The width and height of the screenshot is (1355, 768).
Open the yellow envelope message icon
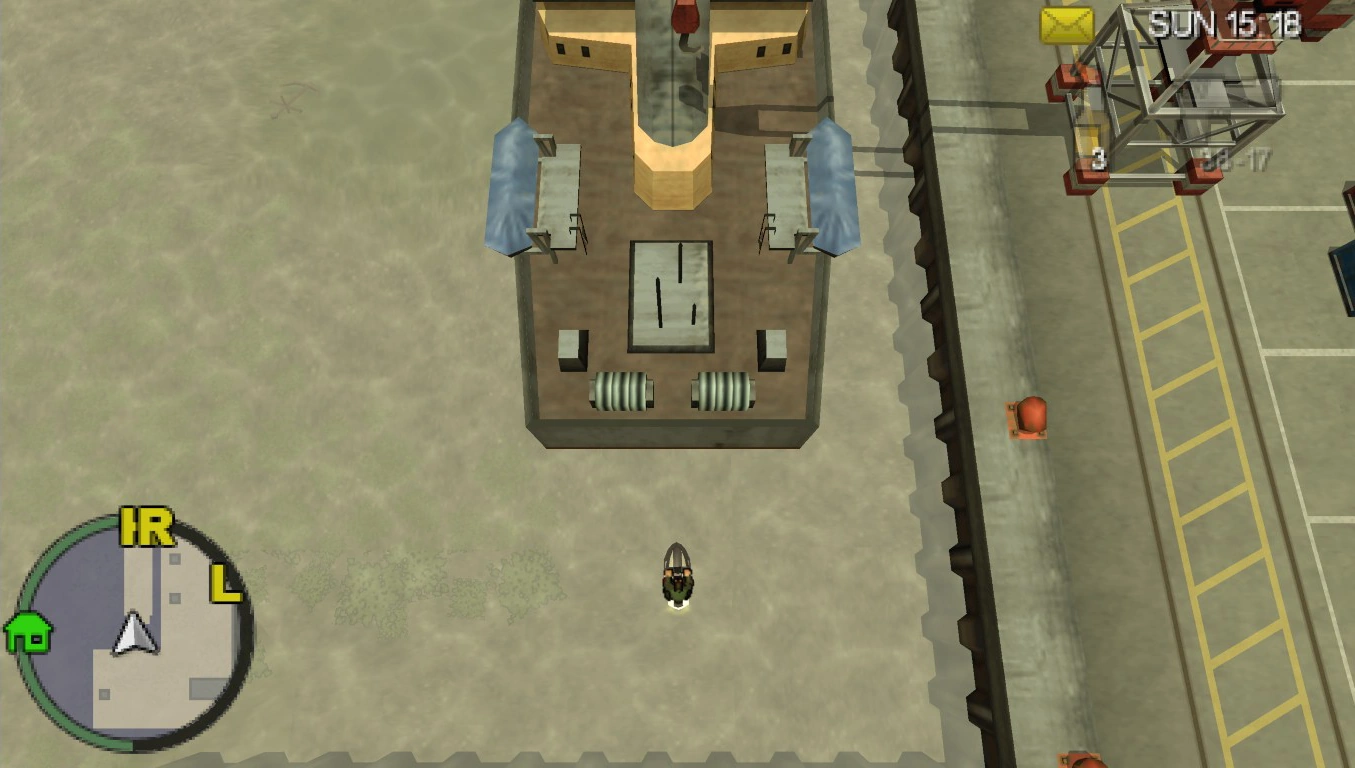pyautogui.click(x=1066, y=26)
